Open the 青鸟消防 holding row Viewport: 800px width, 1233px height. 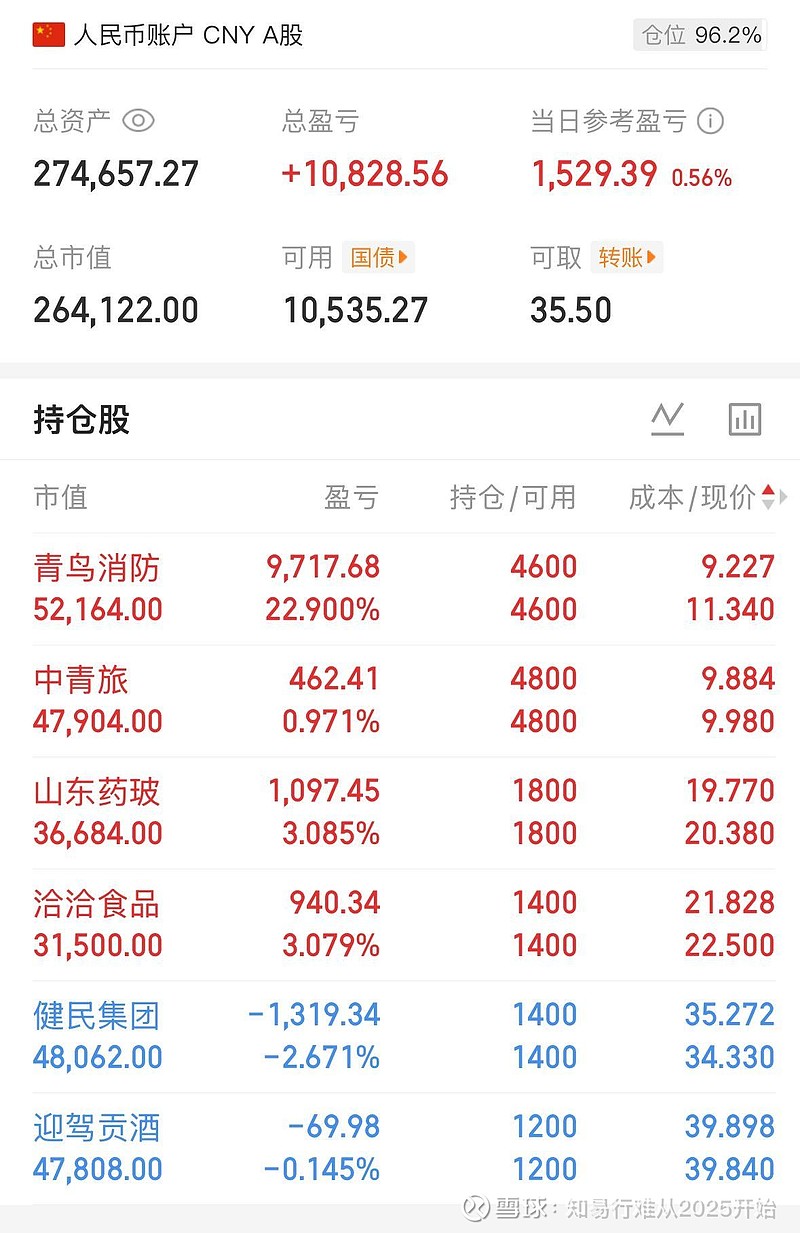click(x=400, y=588)
